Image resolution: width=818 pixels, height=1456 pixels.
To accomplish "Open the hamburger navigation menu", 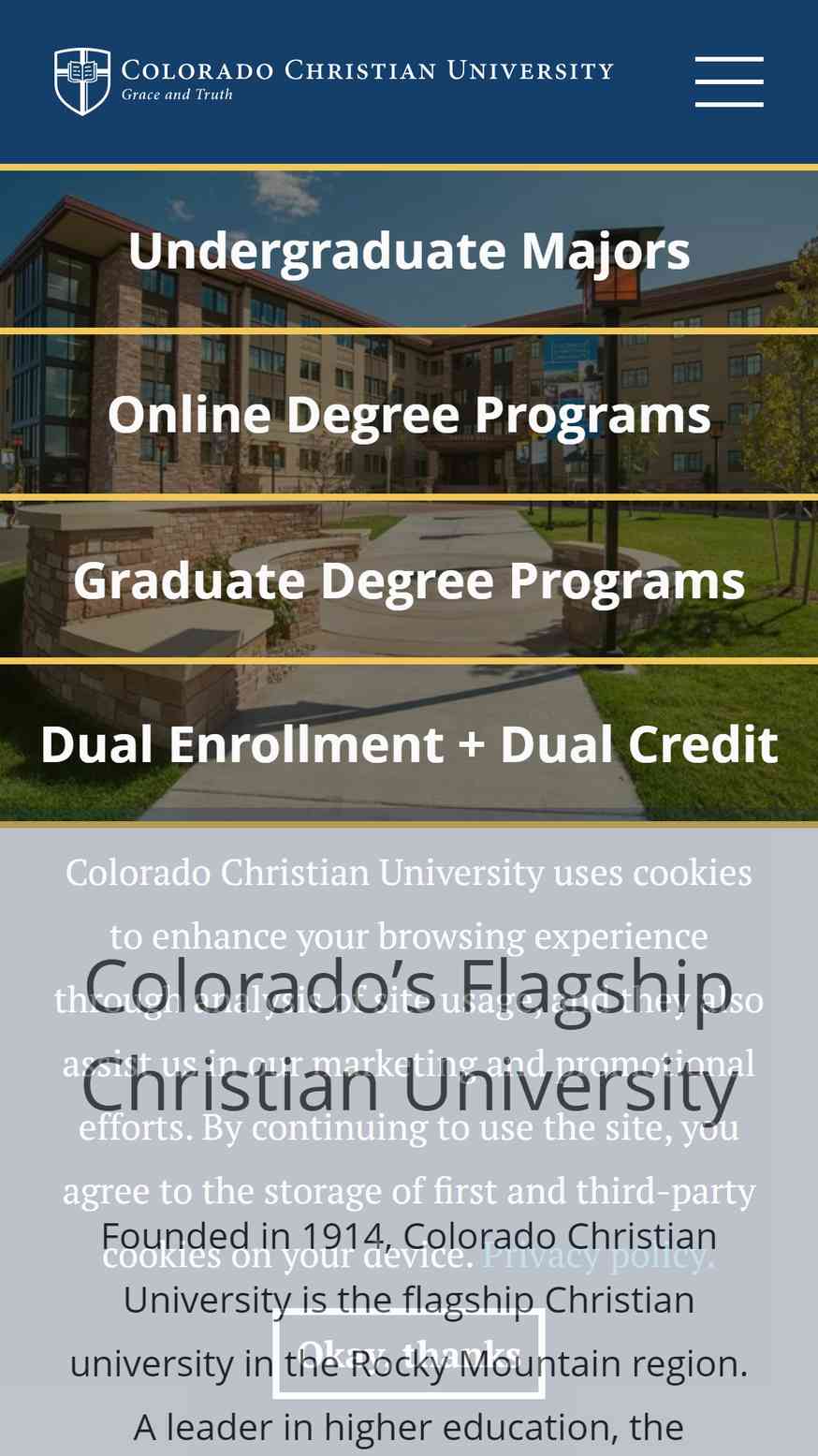I will [x=729, y=81].
